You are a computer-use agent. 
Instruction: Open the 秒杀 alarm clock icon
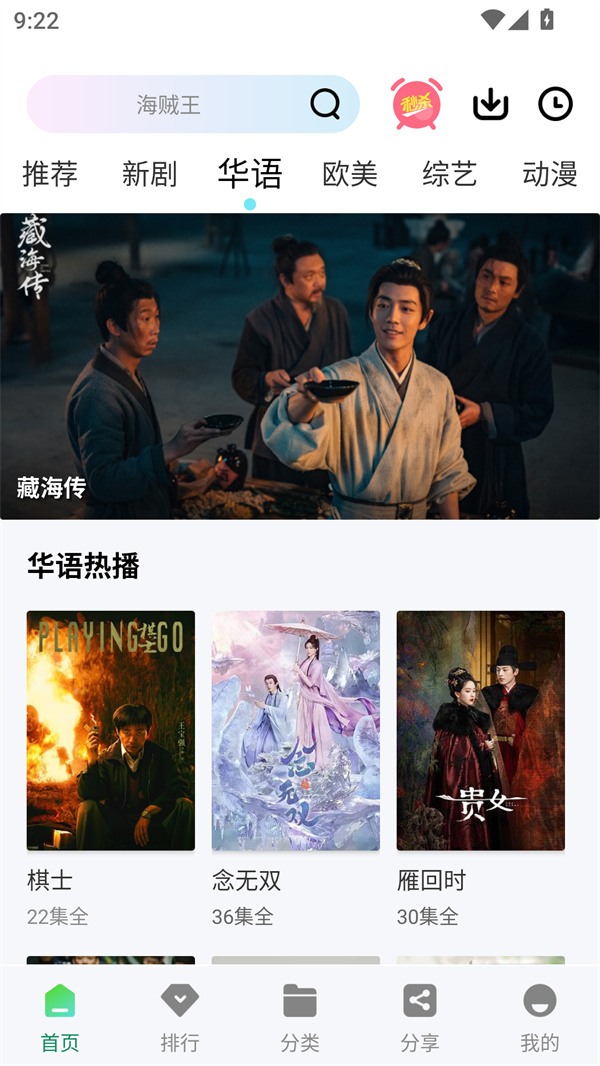tap(417, 104)
